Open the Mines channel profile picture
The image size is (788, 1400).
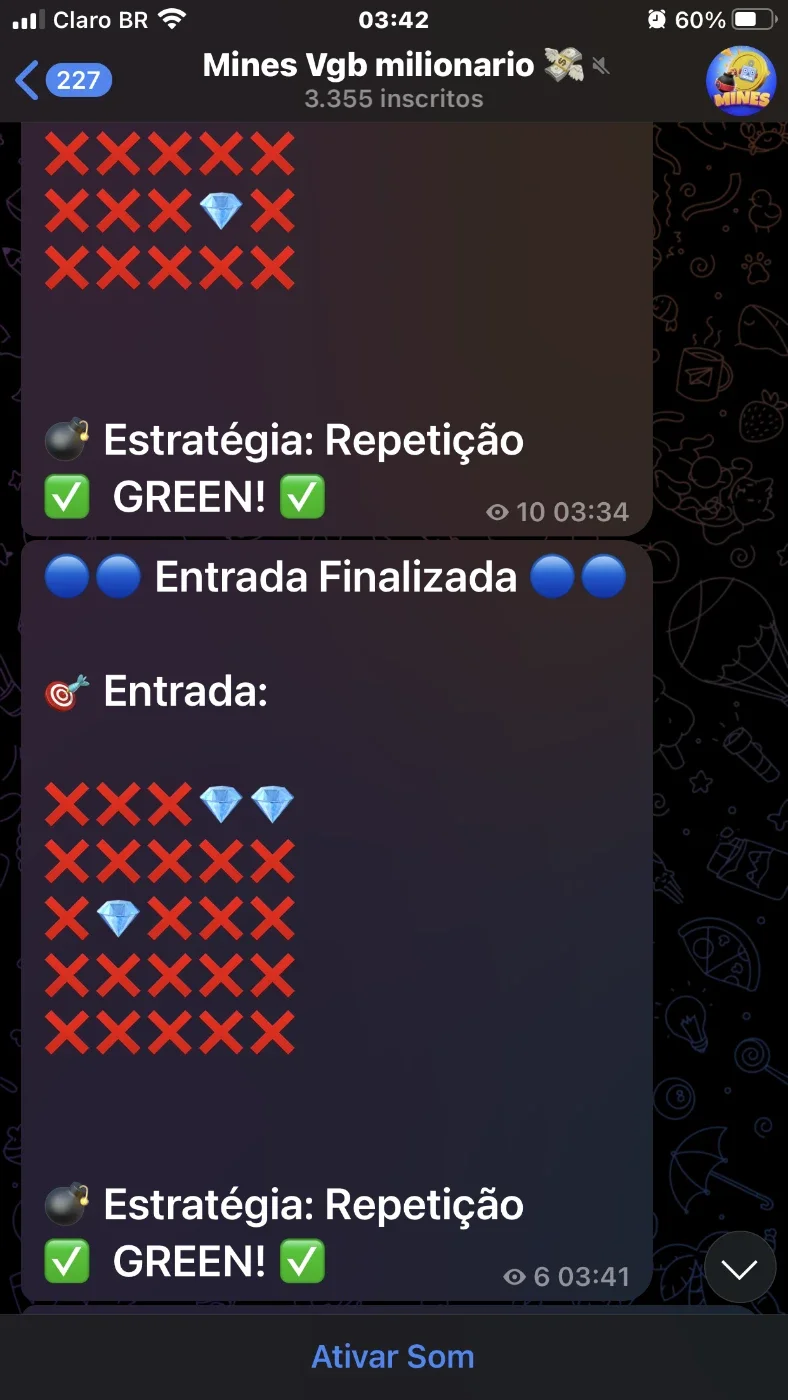740,82
